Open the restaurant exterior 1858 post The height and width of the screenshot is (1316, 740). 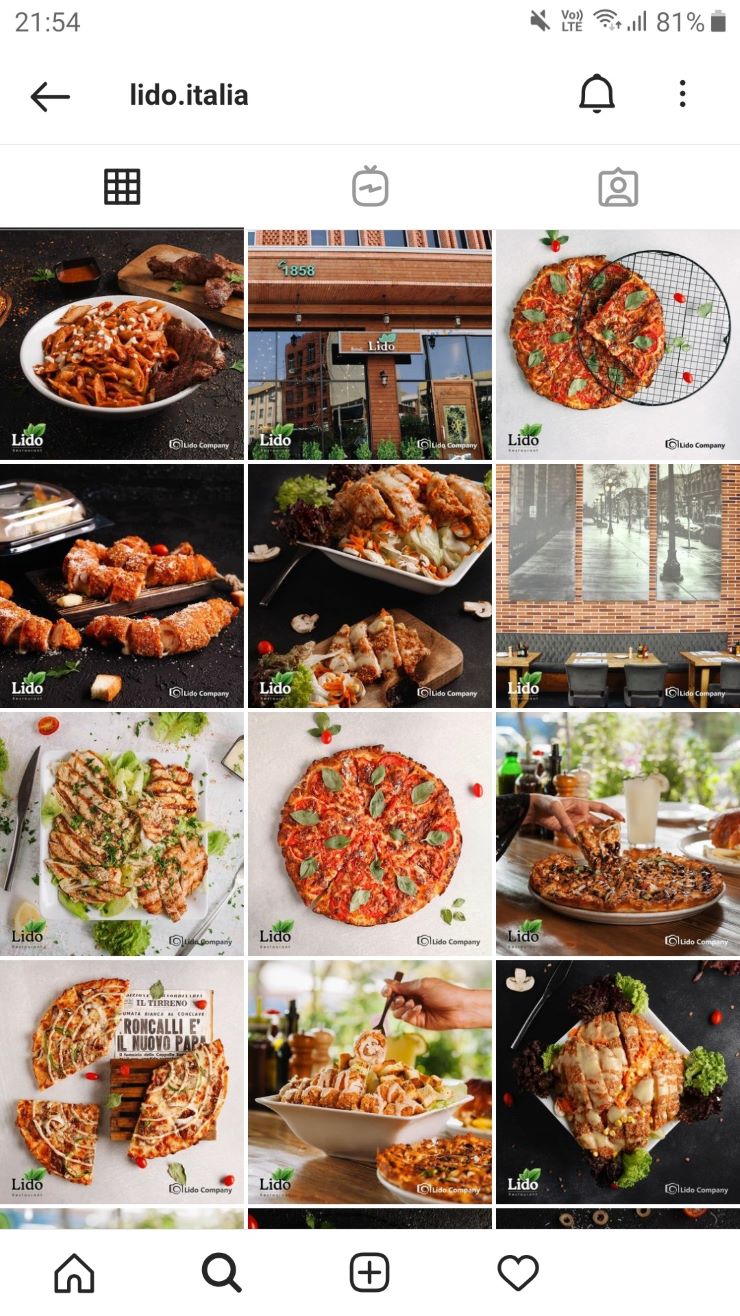370,344
